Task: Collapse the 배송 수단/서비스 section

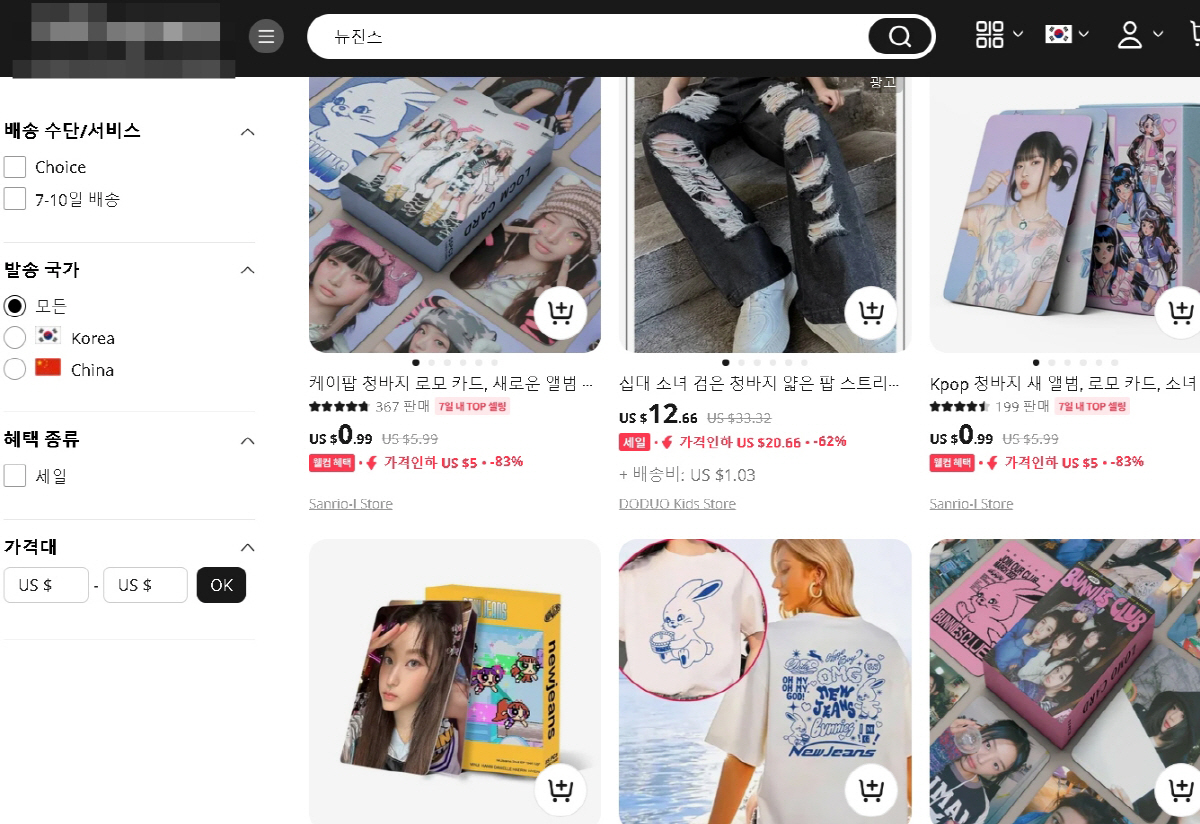Action: pos(248,131)
